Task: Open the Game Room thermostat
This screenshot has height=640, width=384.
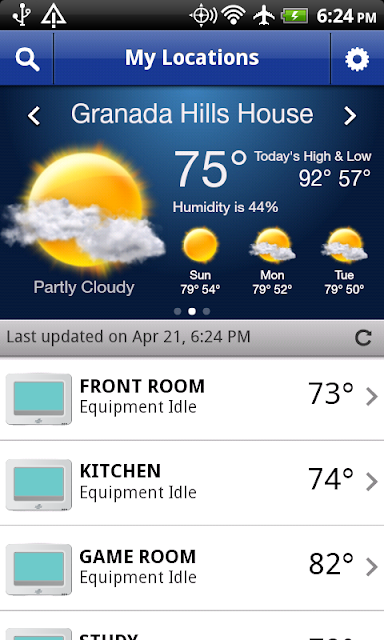Action: coord(192,569)
